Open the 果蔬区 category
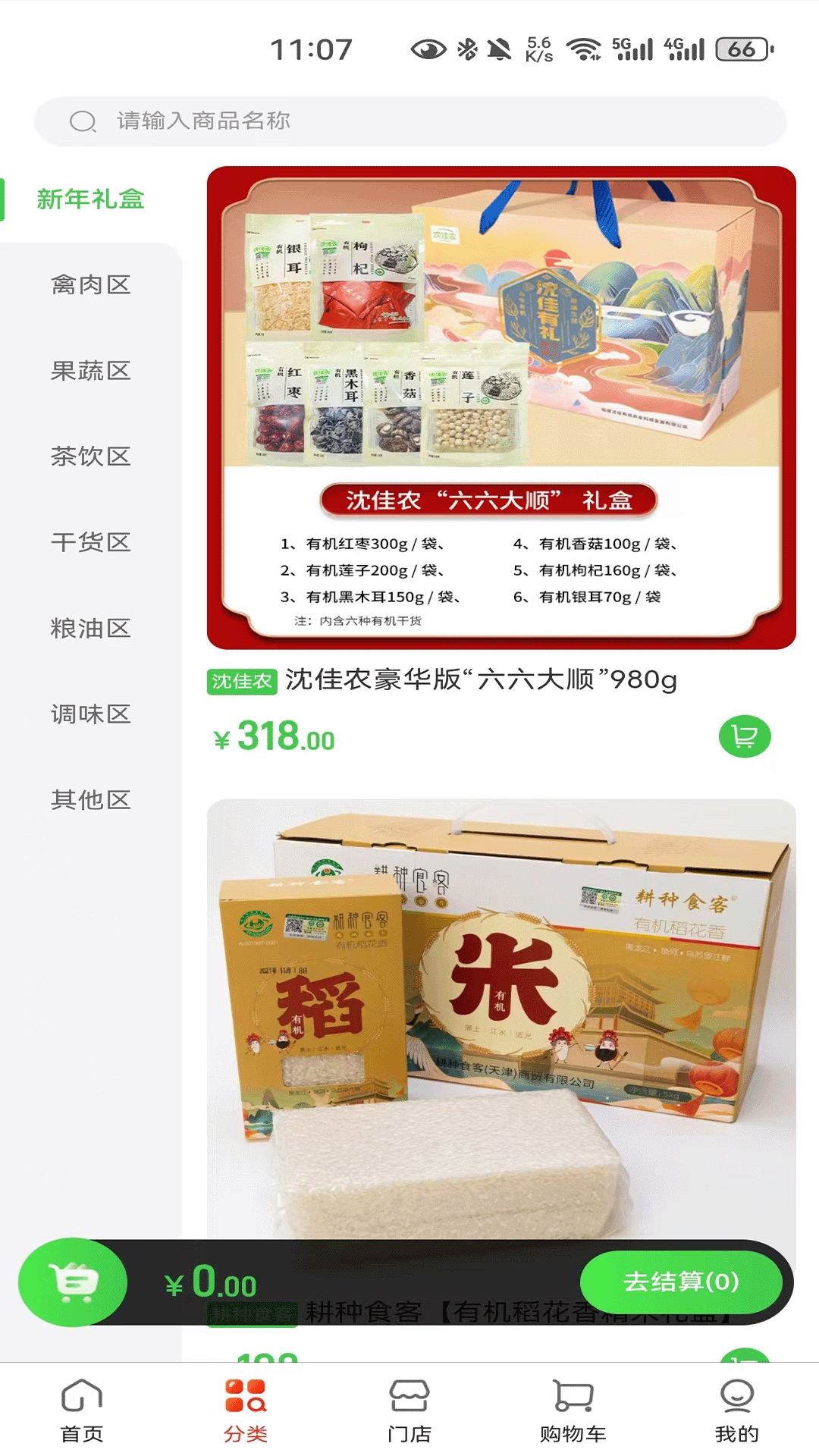The image size is (819, 1456). click(x=90, y=371)
